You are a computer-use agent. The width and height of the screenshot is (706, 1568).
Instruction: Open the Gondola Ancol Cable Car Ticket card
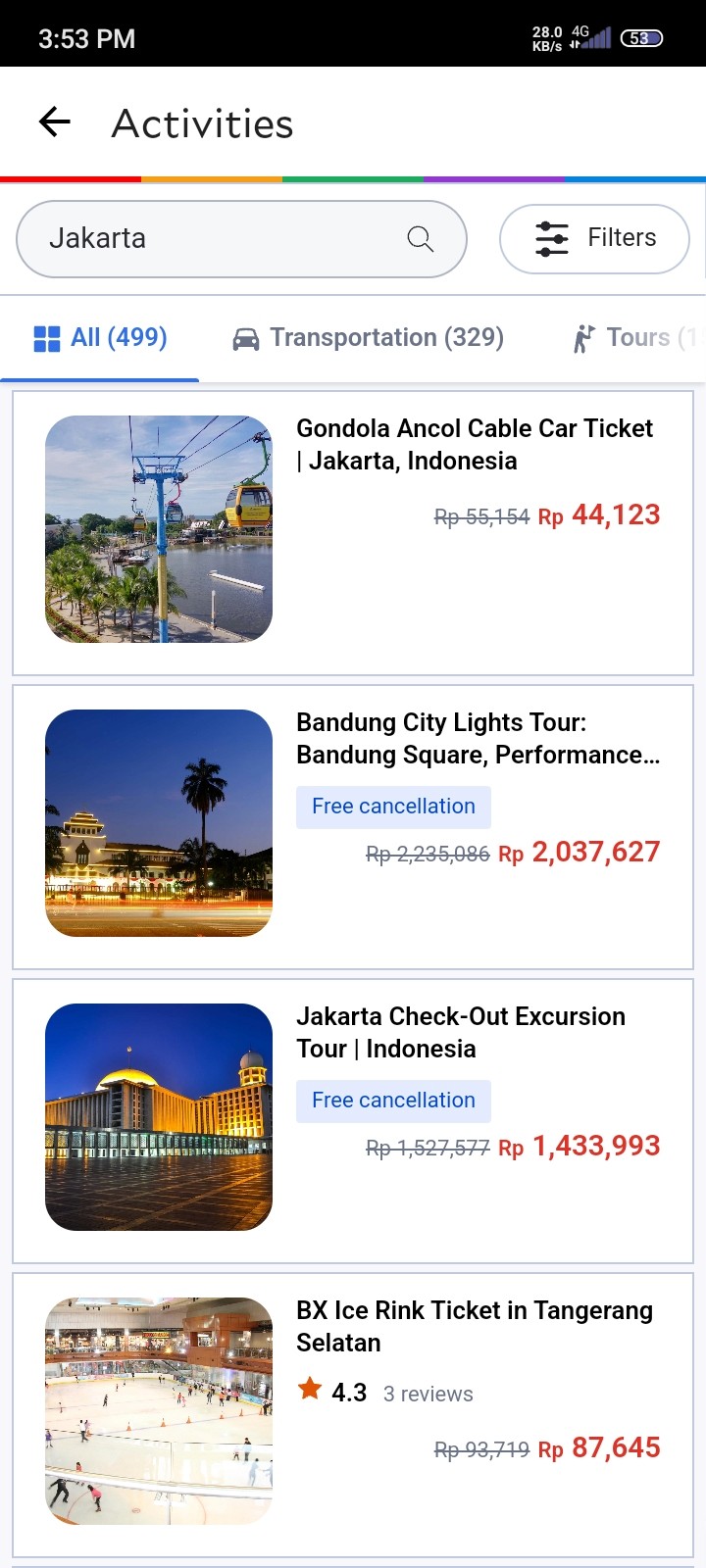353,532
